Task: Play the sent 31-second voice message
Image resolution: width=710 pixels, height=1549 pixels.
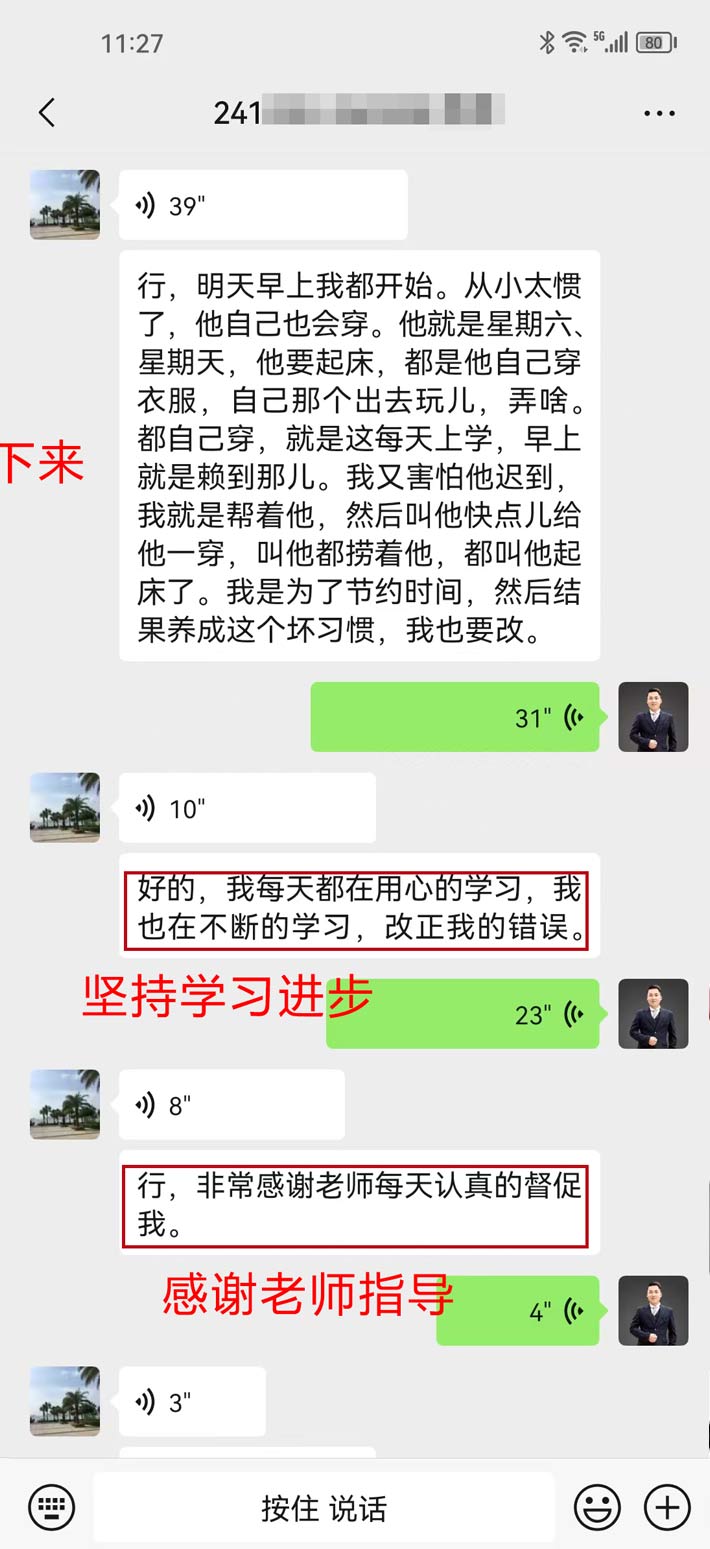Action: 455,717
